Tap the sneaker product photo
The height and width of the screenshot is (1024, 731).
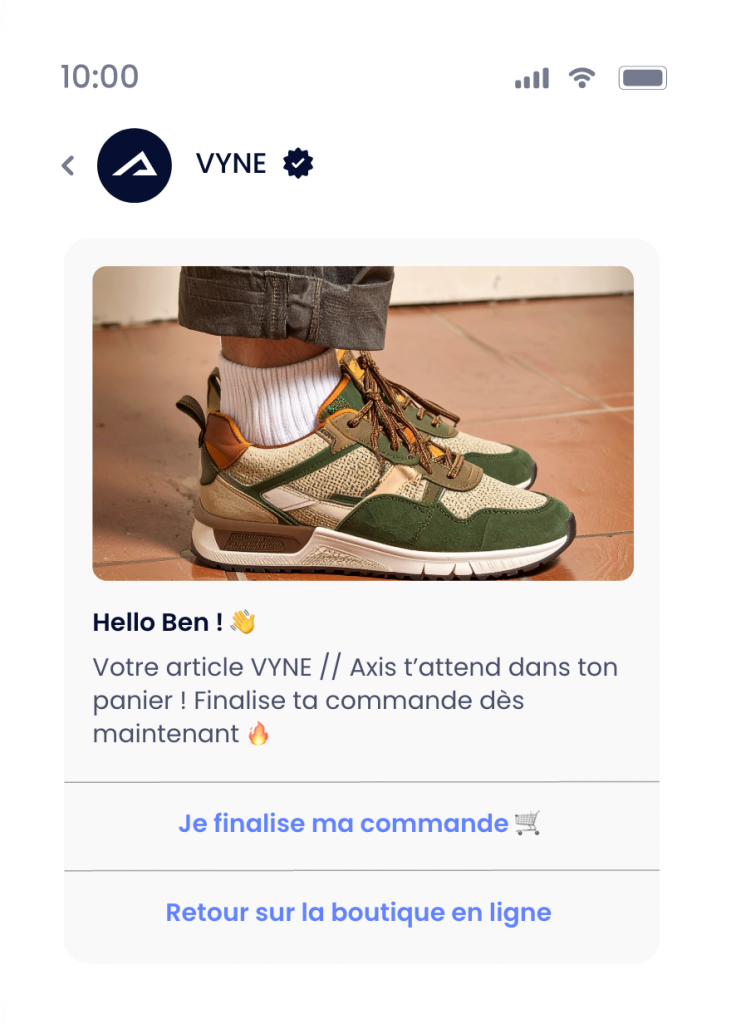pyautogui.click(x=365, y=423)
